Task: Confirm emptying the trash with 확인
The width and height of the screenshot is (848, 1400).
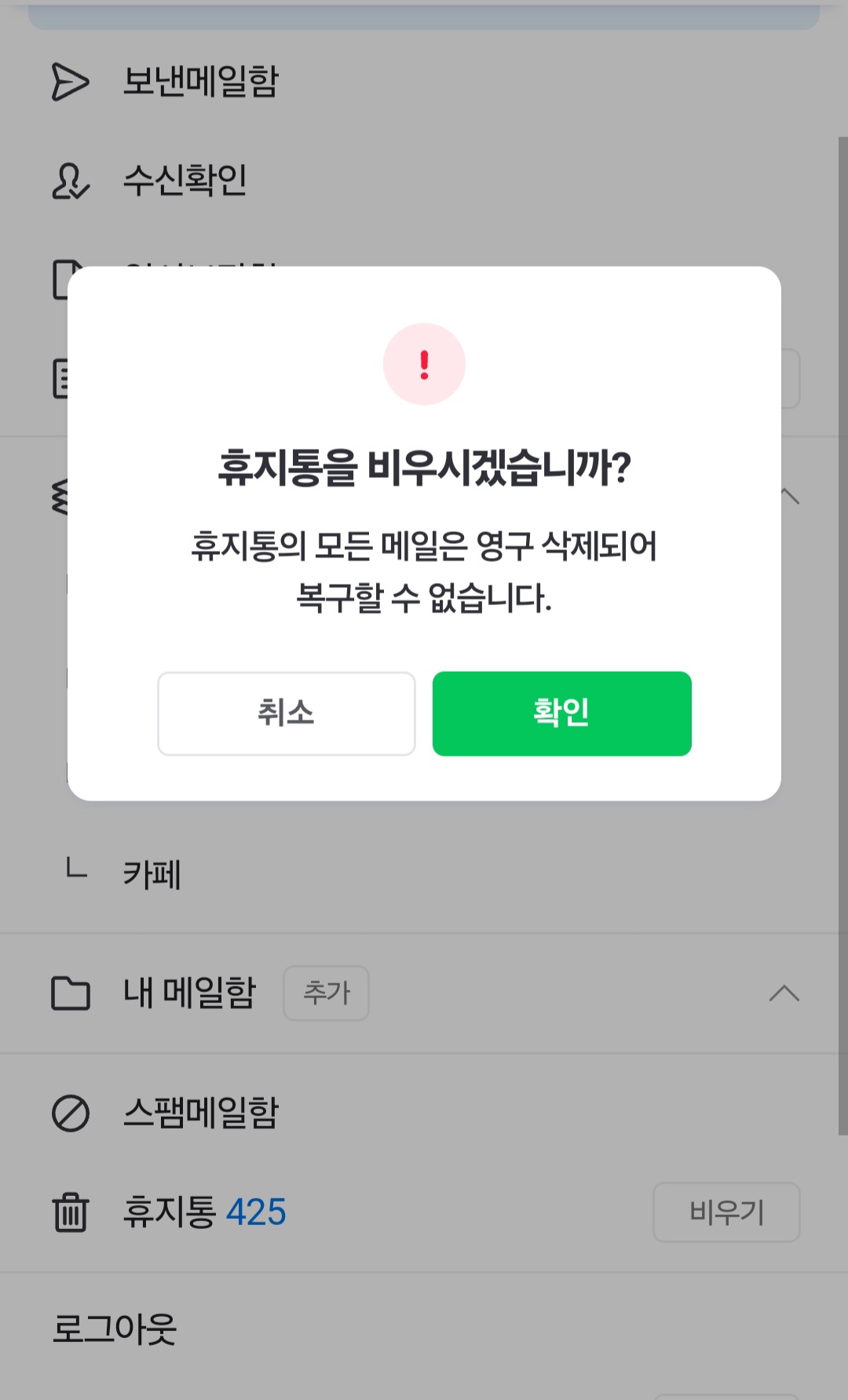Action: (561, 713)
